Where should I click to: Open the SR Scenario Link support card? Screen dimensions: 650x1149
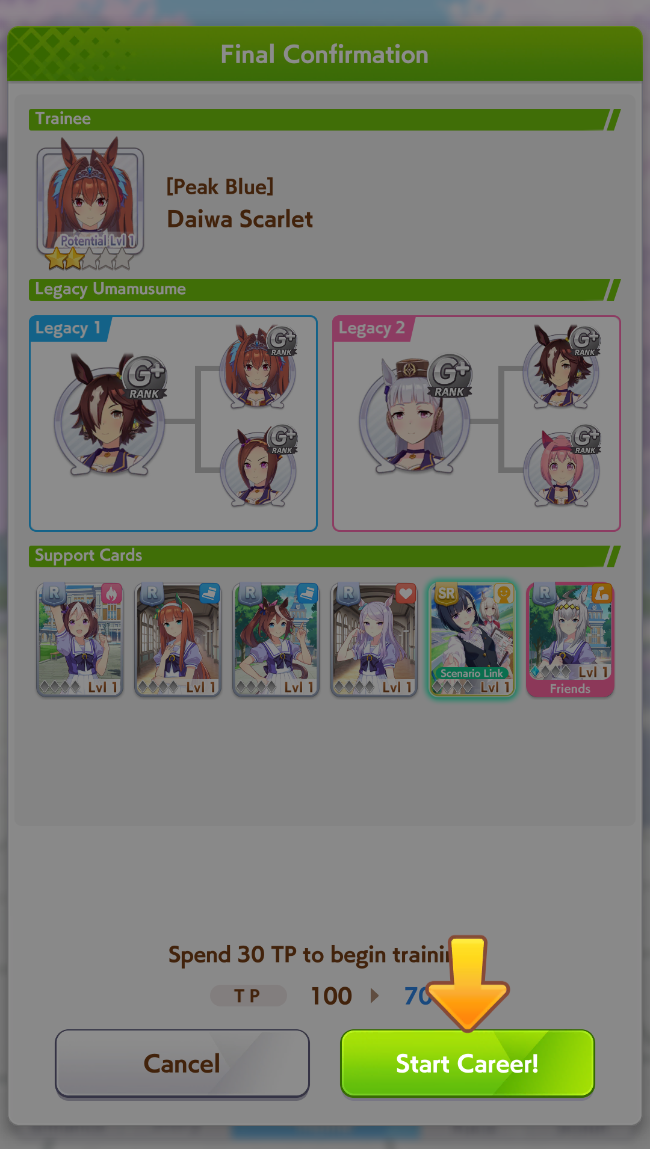coord(471,639)
